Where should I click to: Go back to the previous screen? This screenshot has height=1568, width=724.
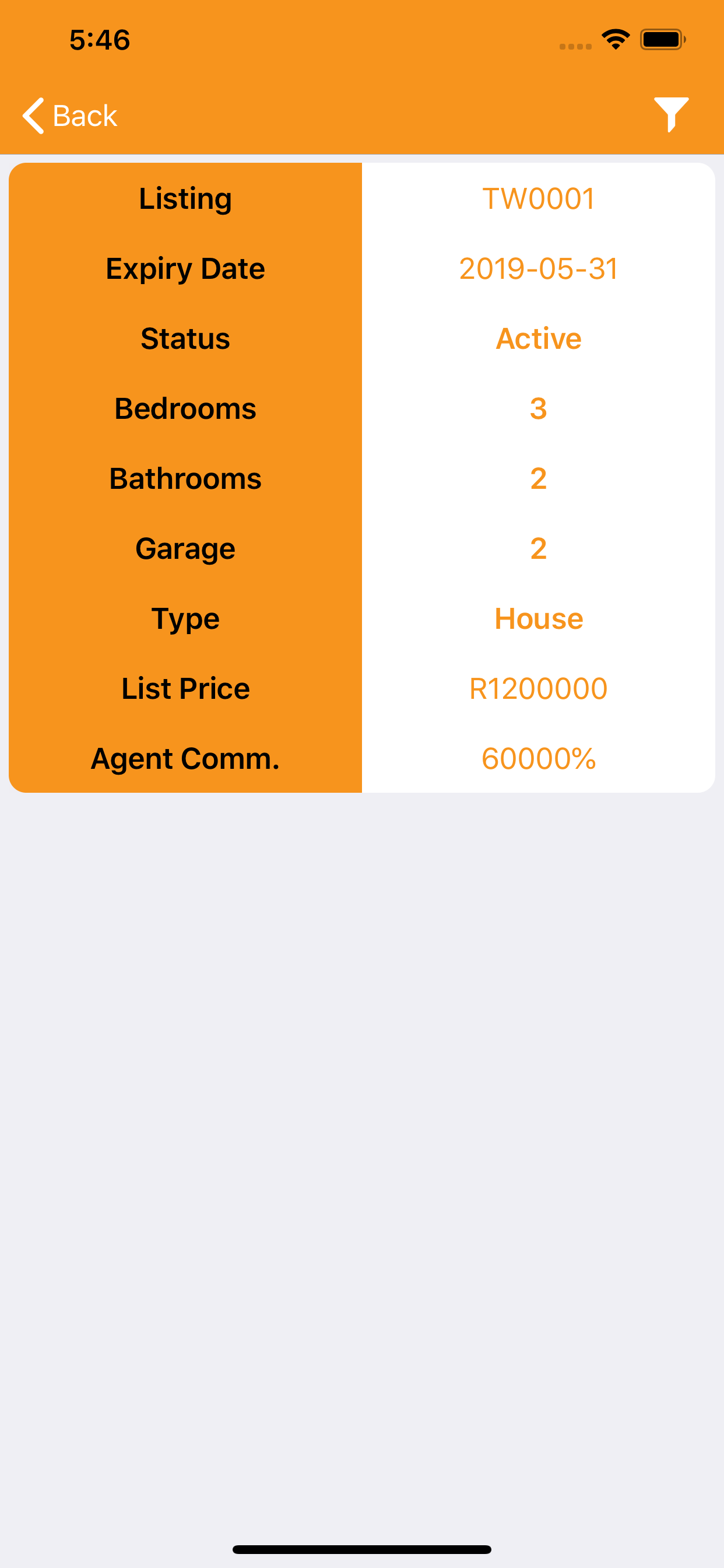click(x=69, y=115)
